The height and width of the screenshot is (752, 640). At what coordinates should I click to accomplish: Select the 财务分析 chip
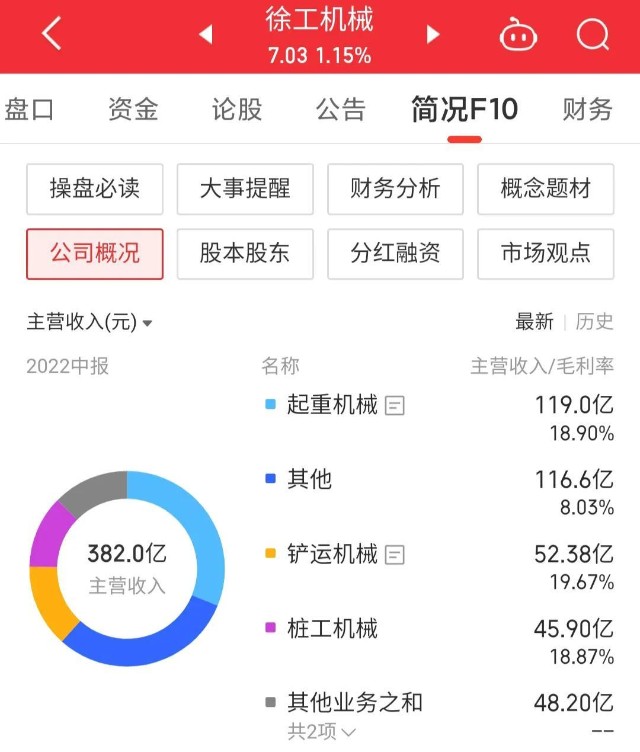pos(395,189)
